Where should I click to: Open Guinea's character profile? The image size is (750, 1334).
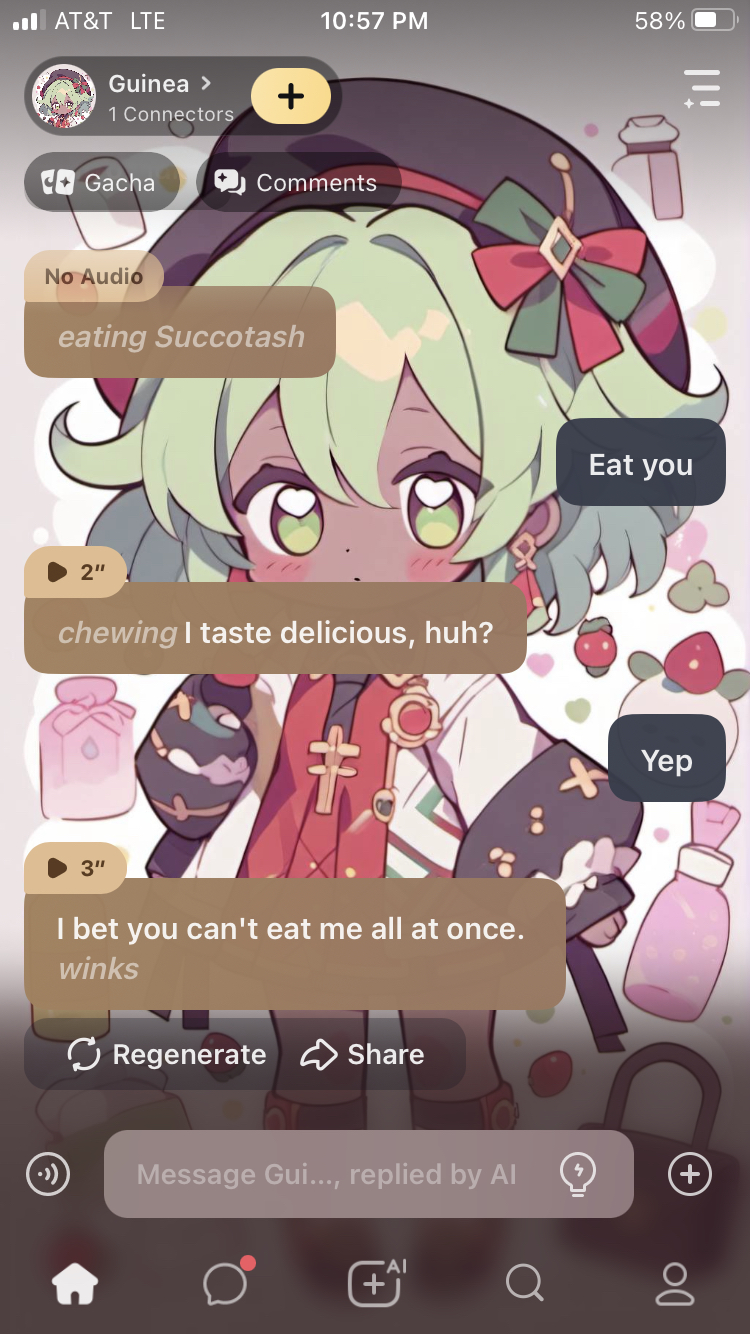click(x=150, y=96)
